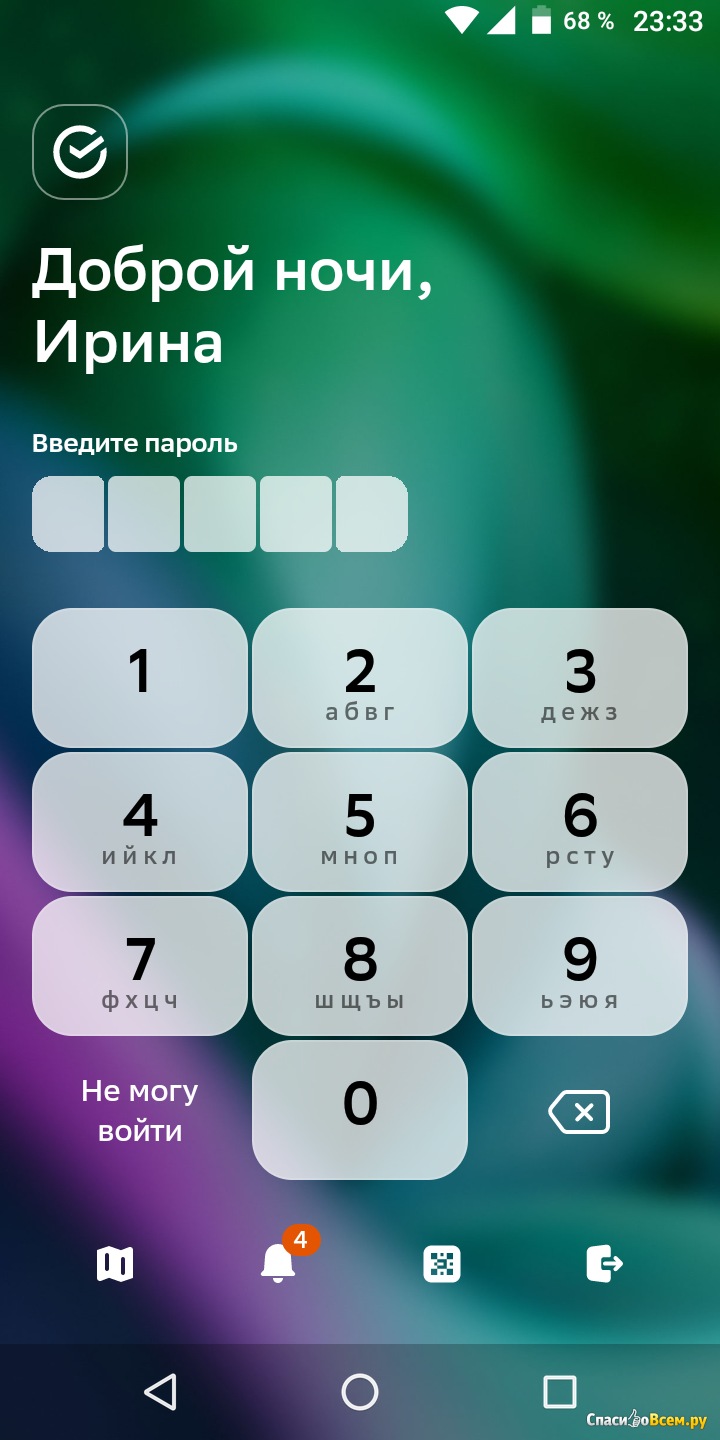Tap the logout icon
Screen dimensions: 720x1440
coord(605,1263)
